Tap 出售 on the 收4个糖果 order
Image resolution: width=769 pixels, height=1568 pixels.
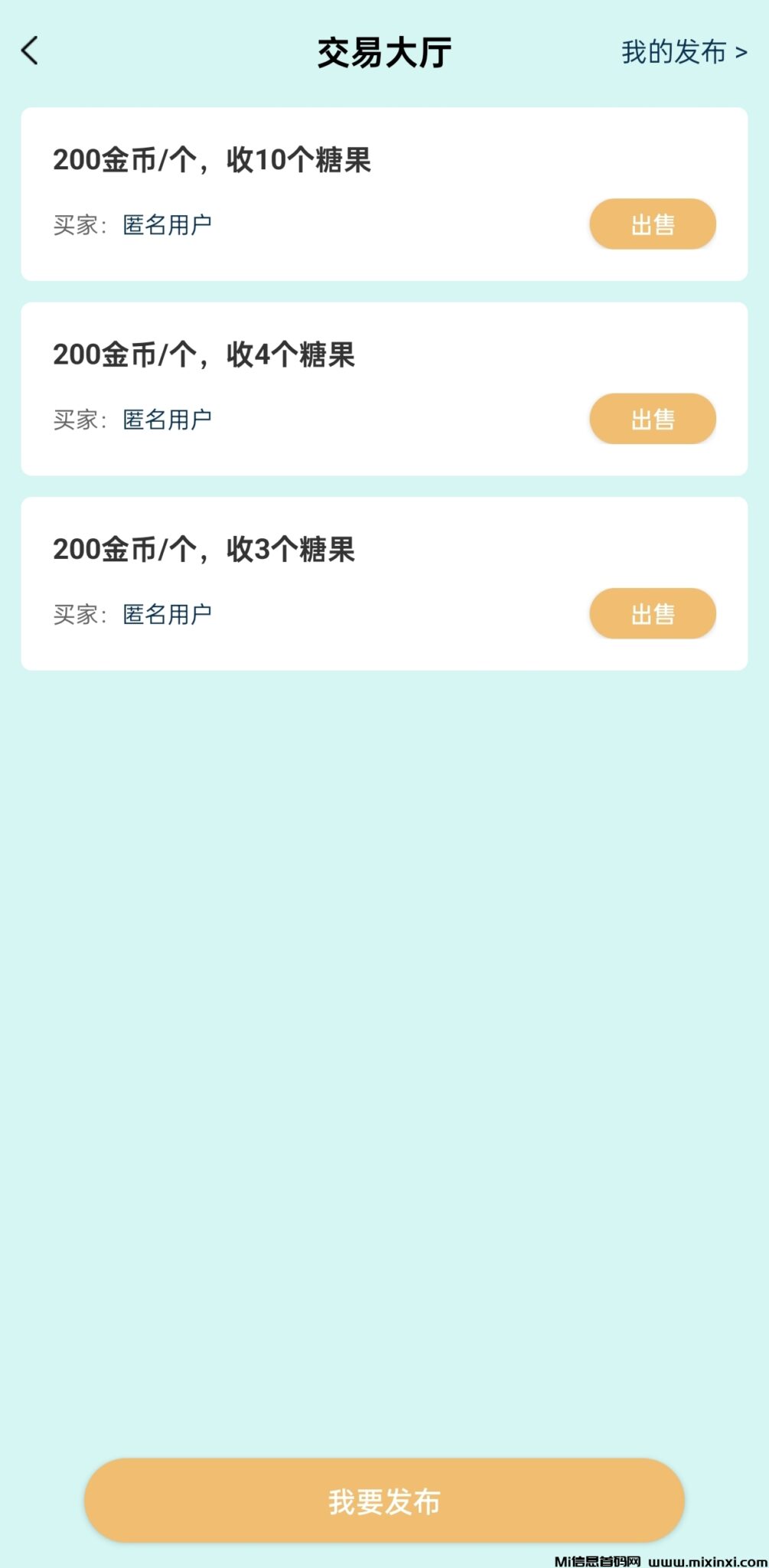click(x=652, y=419)
